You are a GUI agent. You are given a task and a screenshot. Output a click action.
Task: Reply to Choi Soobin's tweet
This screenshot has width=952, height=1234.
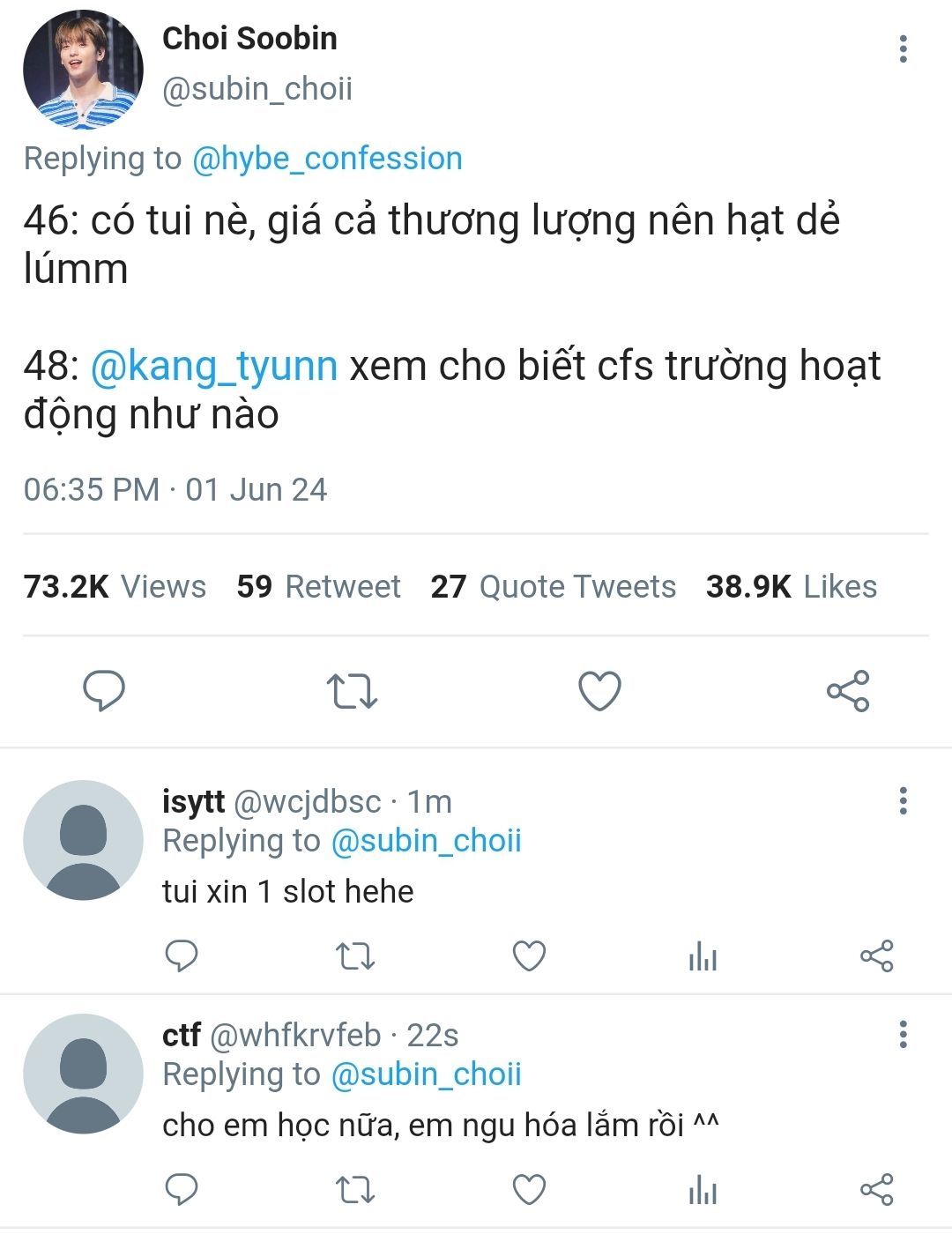(104, 690)
